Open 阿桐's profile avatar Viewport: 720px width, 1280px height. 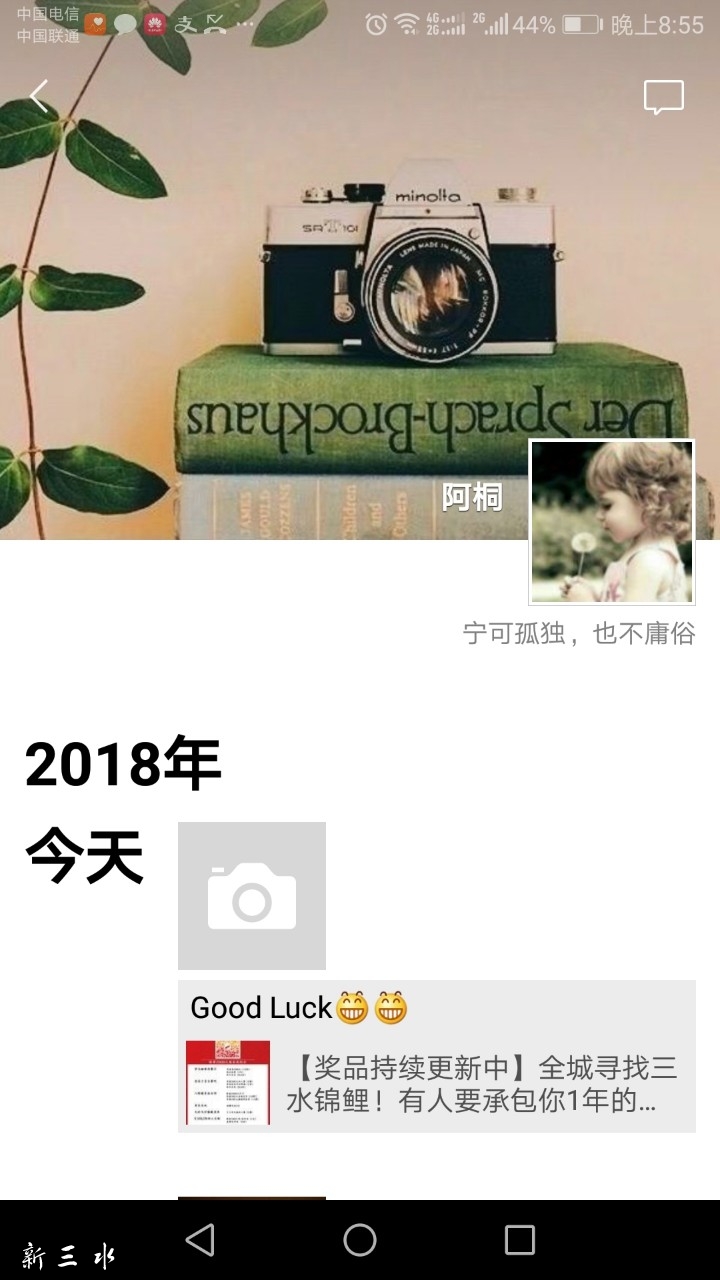coord(611,522)
